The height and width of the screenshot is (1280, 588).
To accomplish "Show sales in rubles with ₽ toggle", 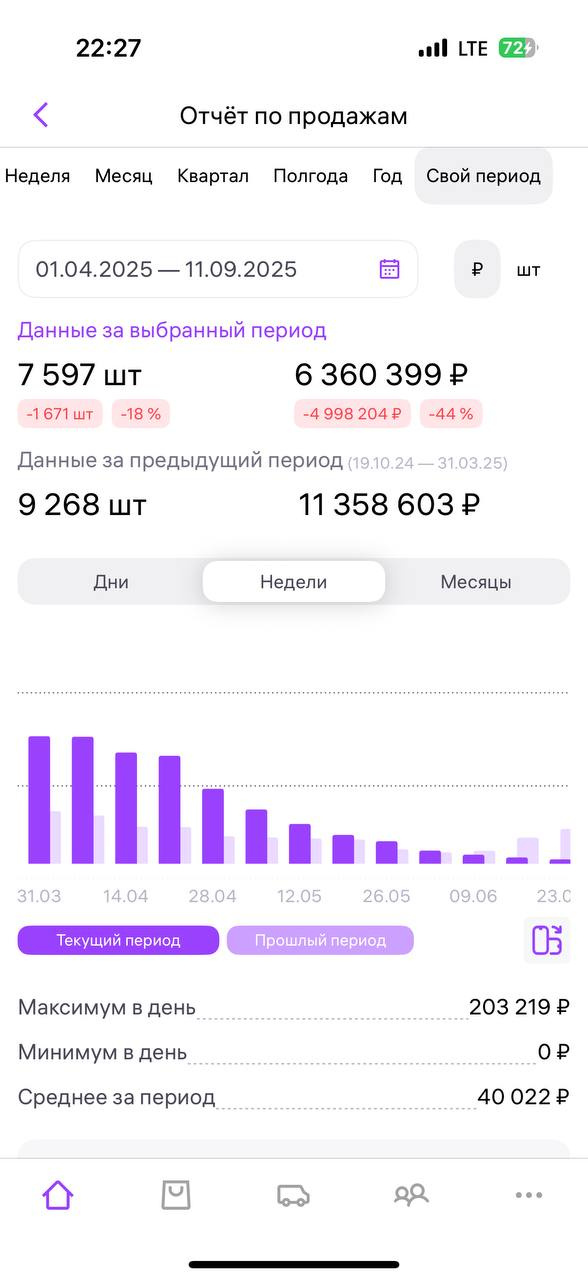I will pos(477,269).
